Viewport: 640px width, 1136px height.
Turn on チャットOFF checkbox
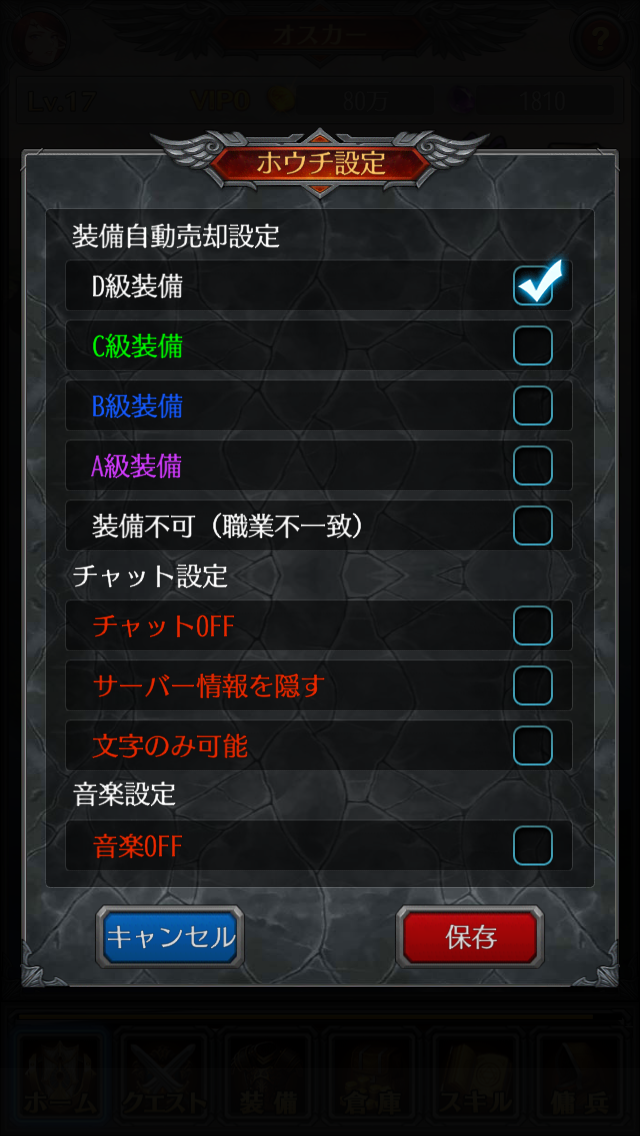coord(533,626)
